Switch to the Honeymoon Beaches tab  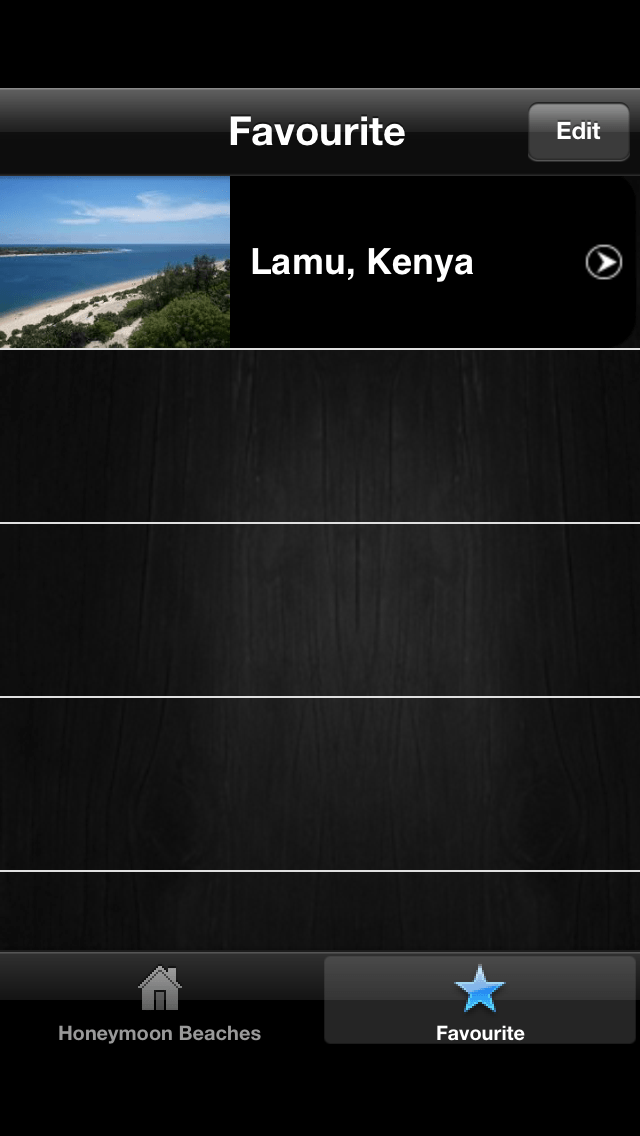[x=159, y=1003]
